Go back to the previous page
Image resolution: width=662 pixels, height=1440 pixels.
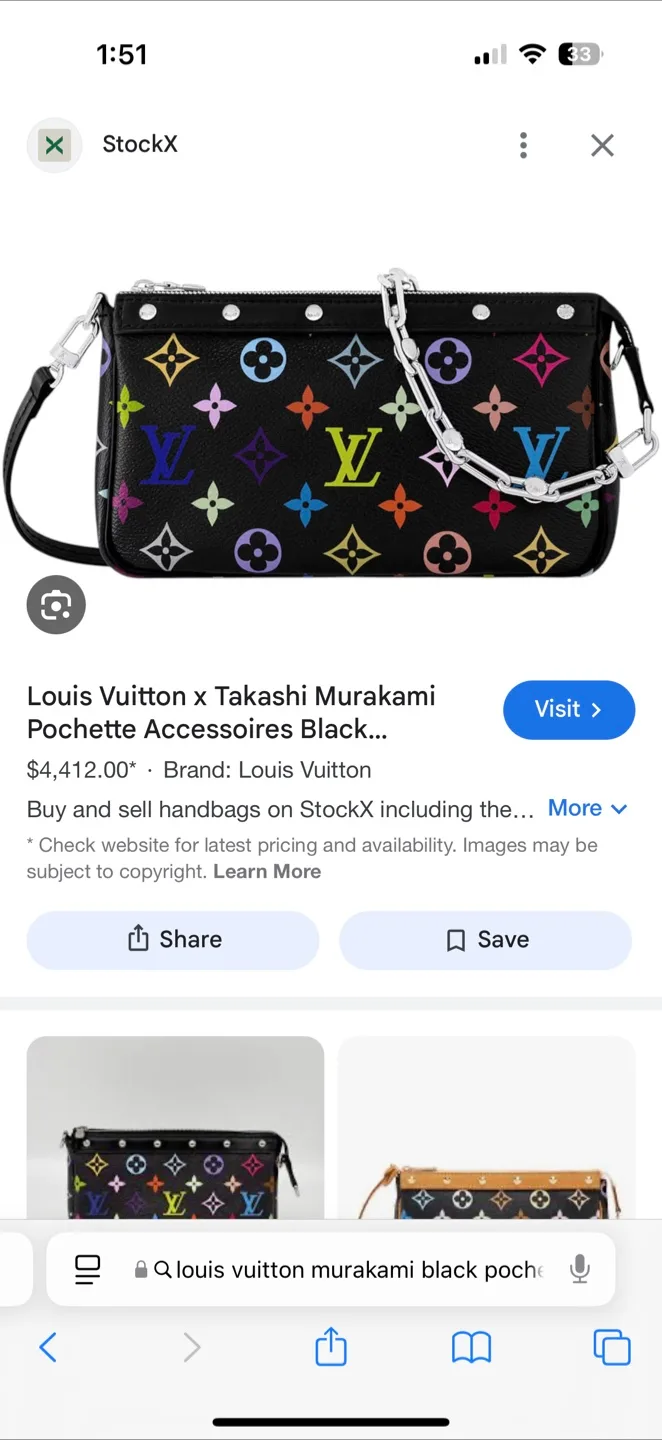[48, 1347]
